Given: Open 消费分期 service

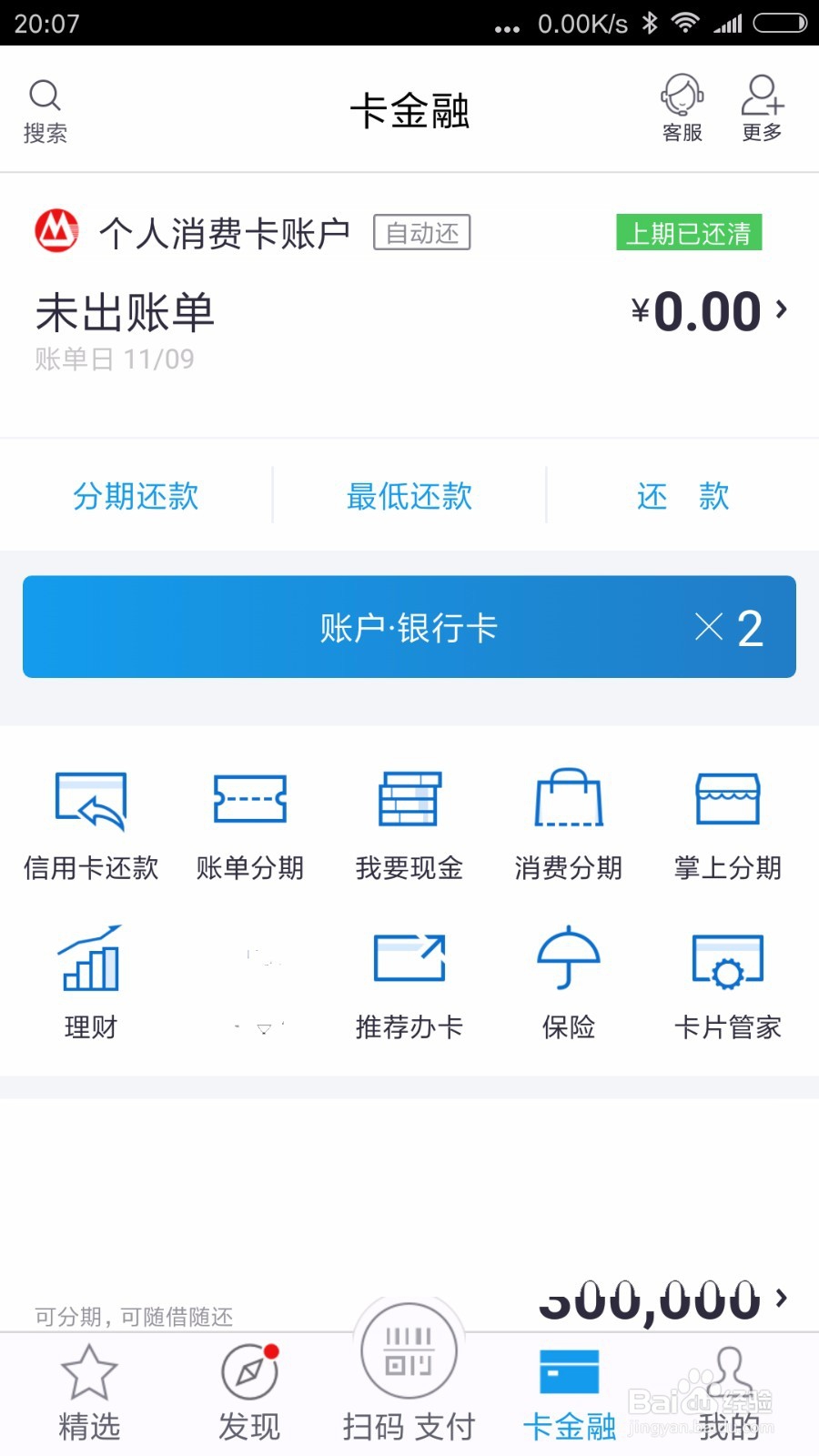Looking at the screenshot, I should tap(568, 824).
